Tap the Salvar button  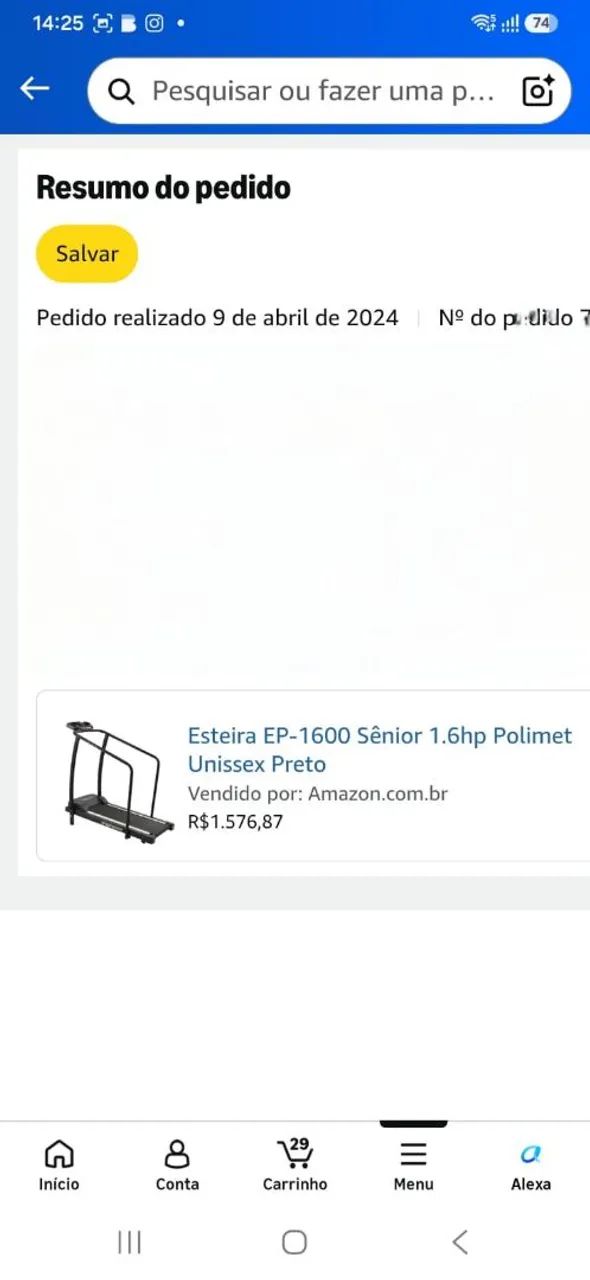[87, 254]
